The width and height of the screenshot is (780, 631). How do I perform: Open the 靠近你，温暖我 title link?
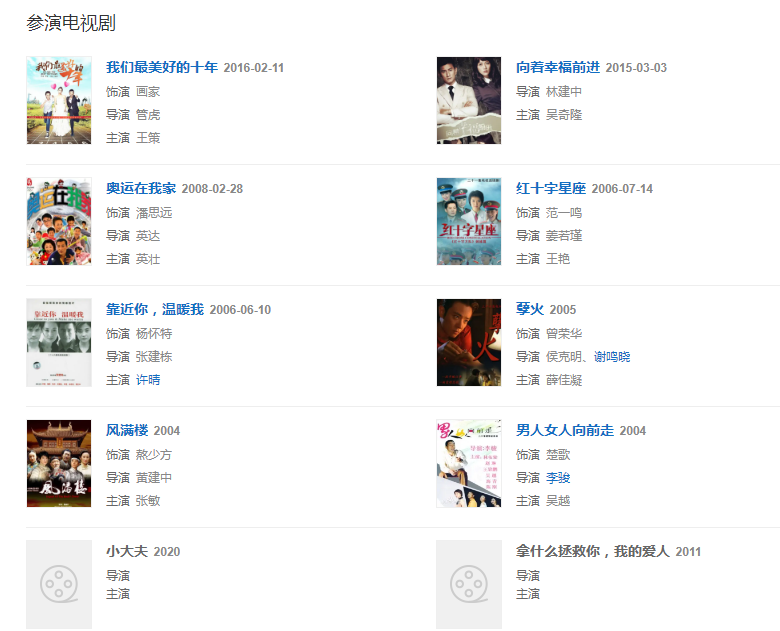tap(154, 310)
